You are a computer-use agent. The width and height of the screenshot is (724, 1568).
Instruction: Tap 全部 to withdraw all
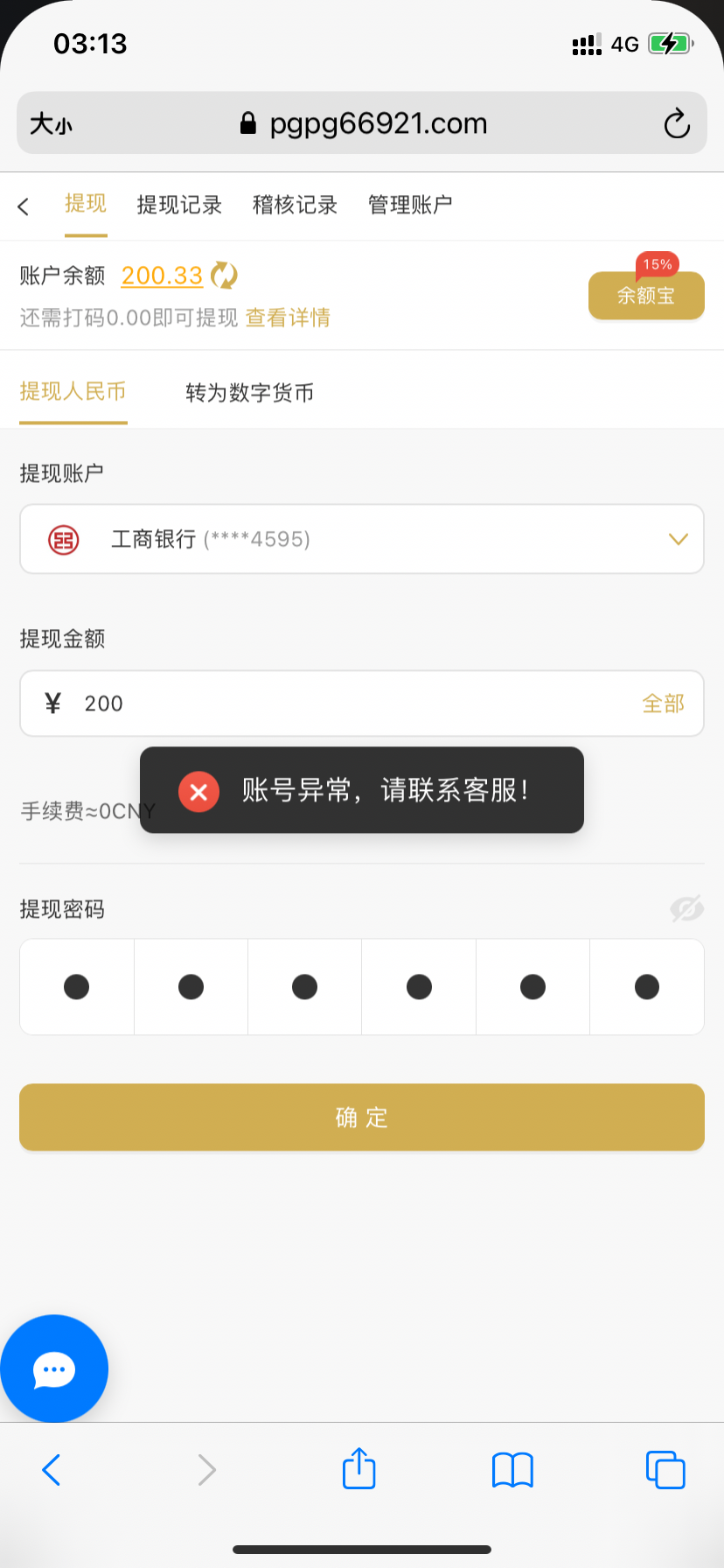[x=663, y=703]
